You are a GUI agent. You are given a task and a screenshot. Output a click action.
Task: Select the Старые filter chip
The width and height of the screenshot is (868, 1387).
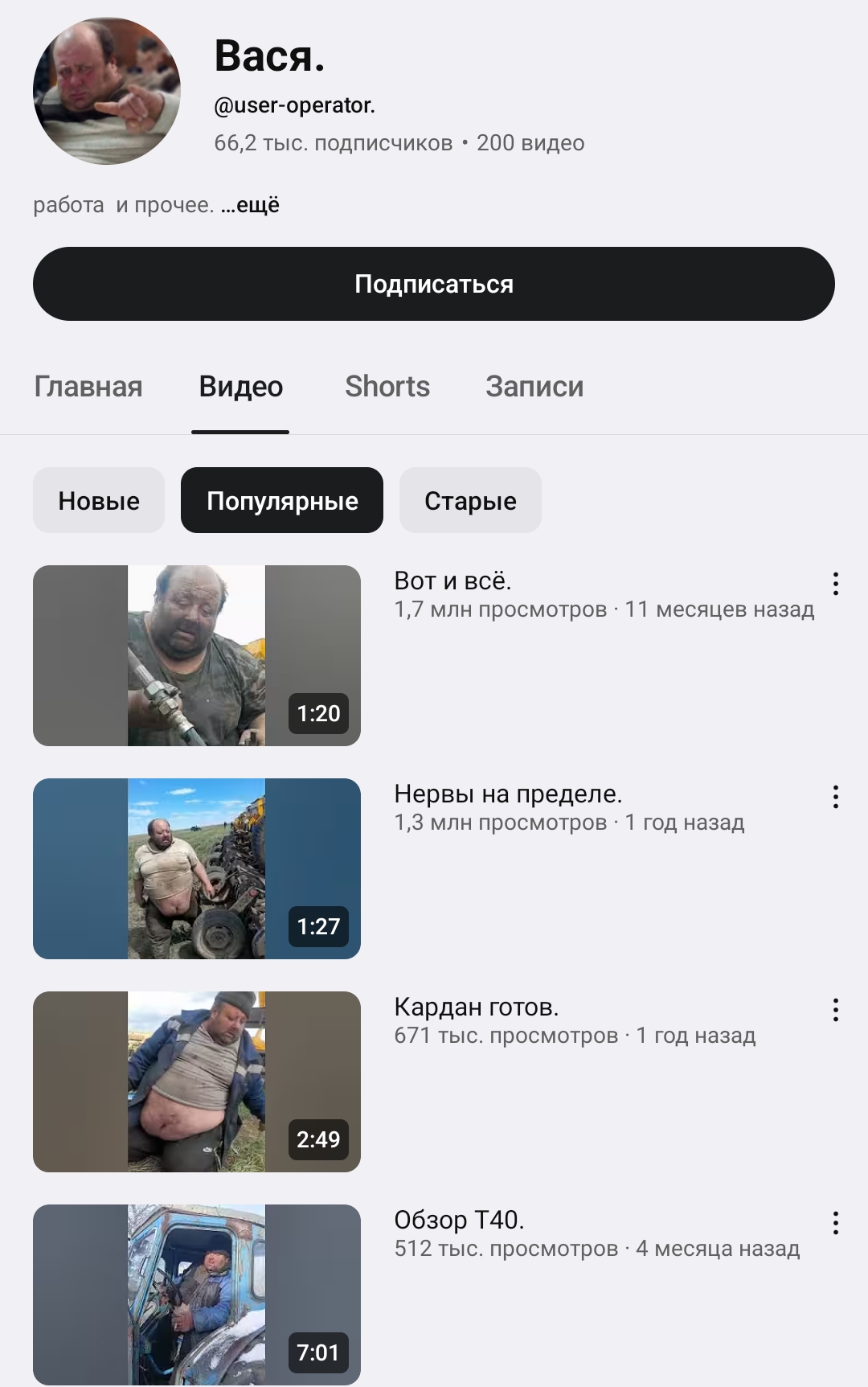pyautogui.click(x=470, y=500)
